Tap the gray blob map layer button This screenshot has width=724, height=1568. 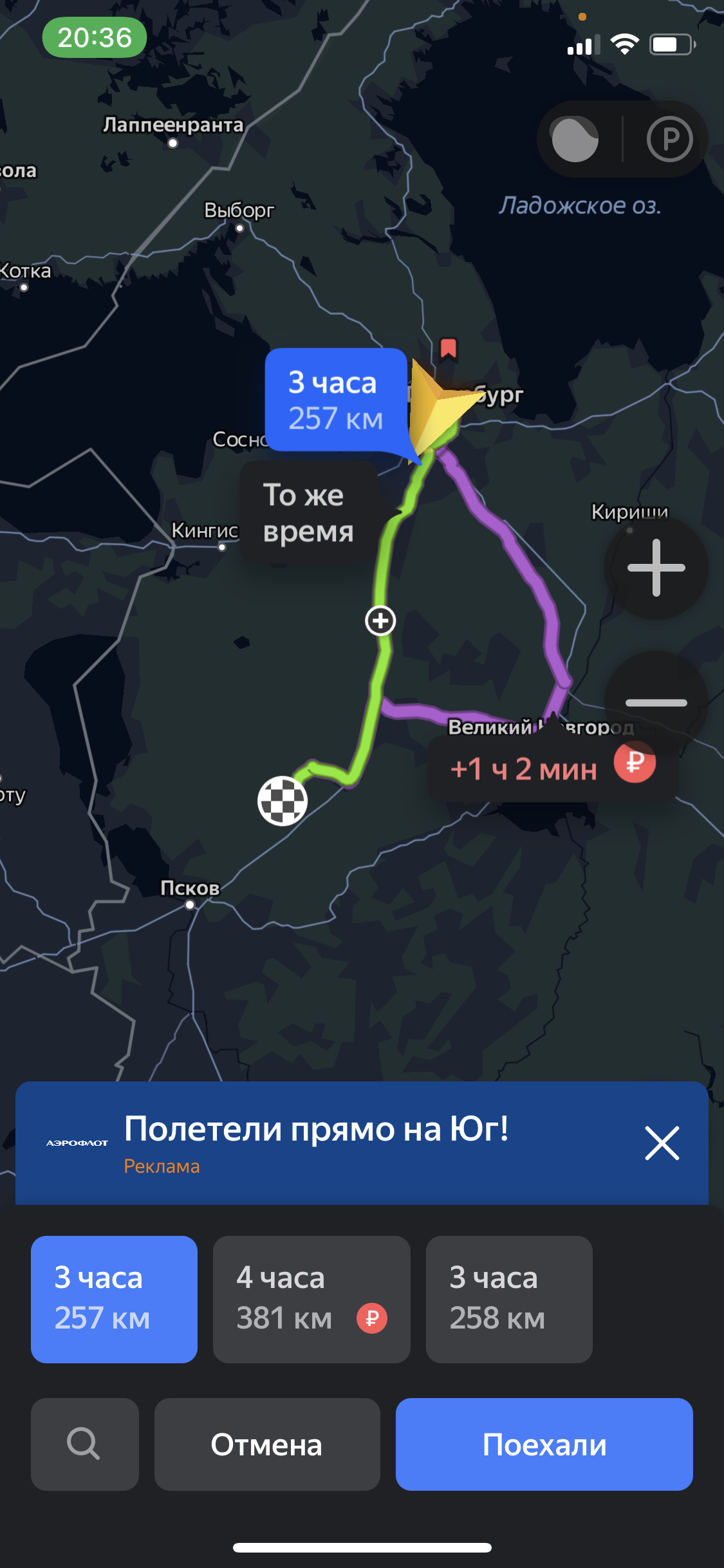click(575, 139)
